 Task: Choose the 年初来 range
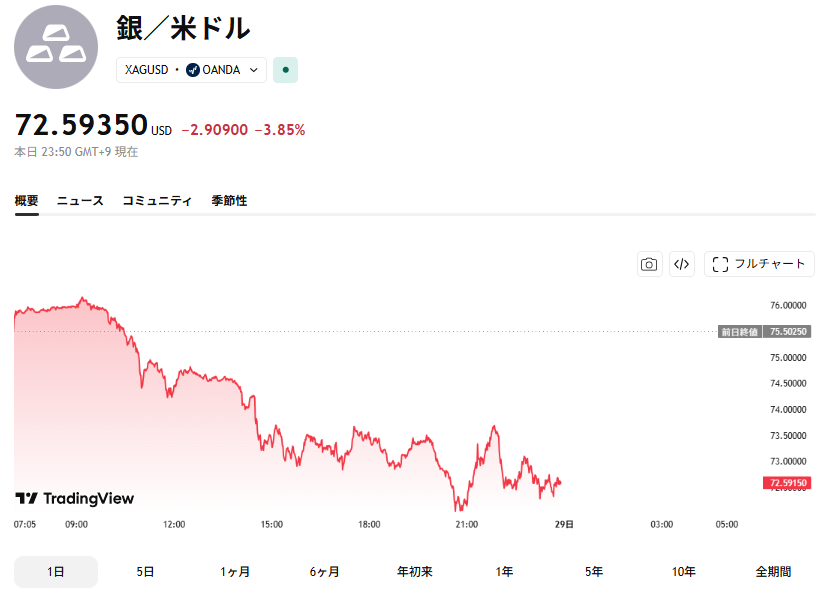[415, 572]
